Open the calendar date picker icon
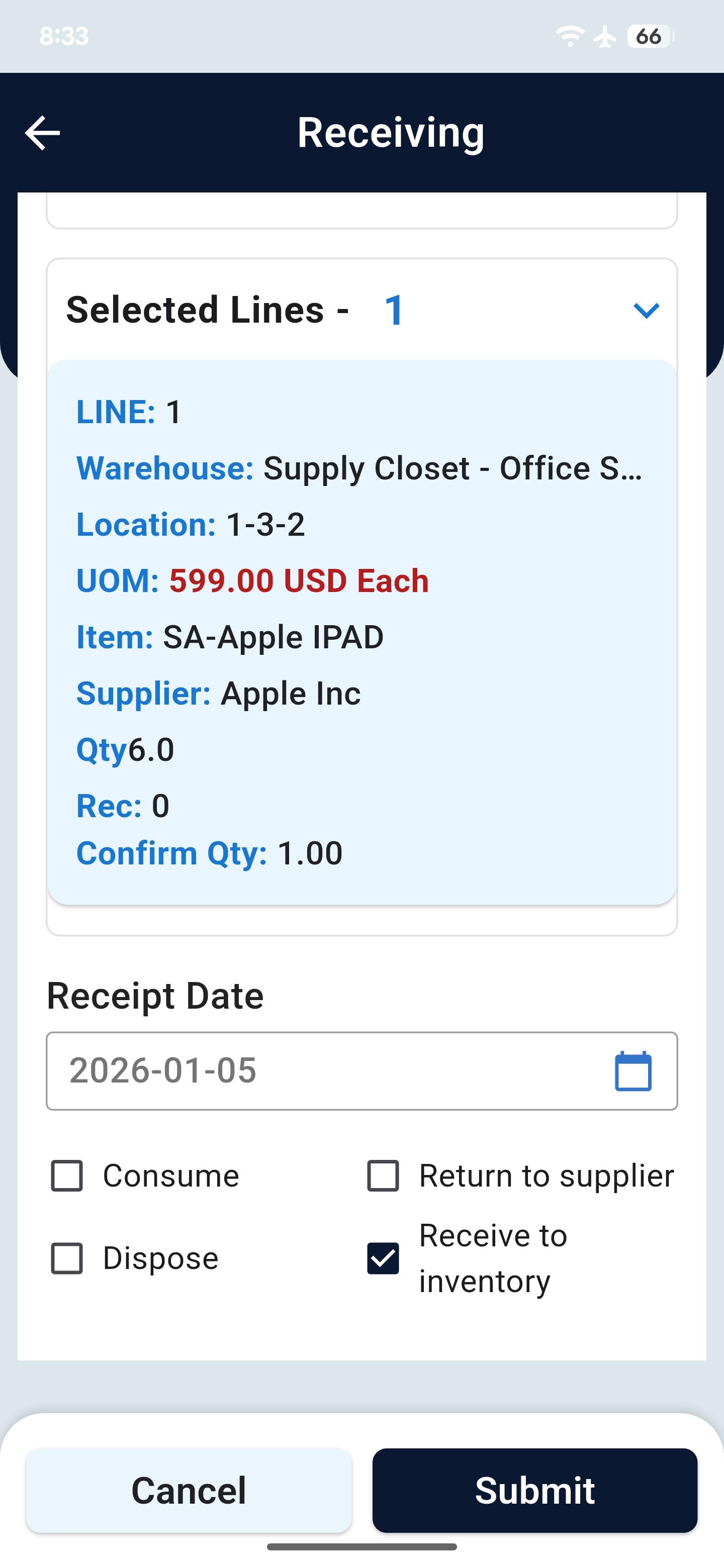Image resolution: width=724 pixels, height=1568 pixels. click(633, 1070)
